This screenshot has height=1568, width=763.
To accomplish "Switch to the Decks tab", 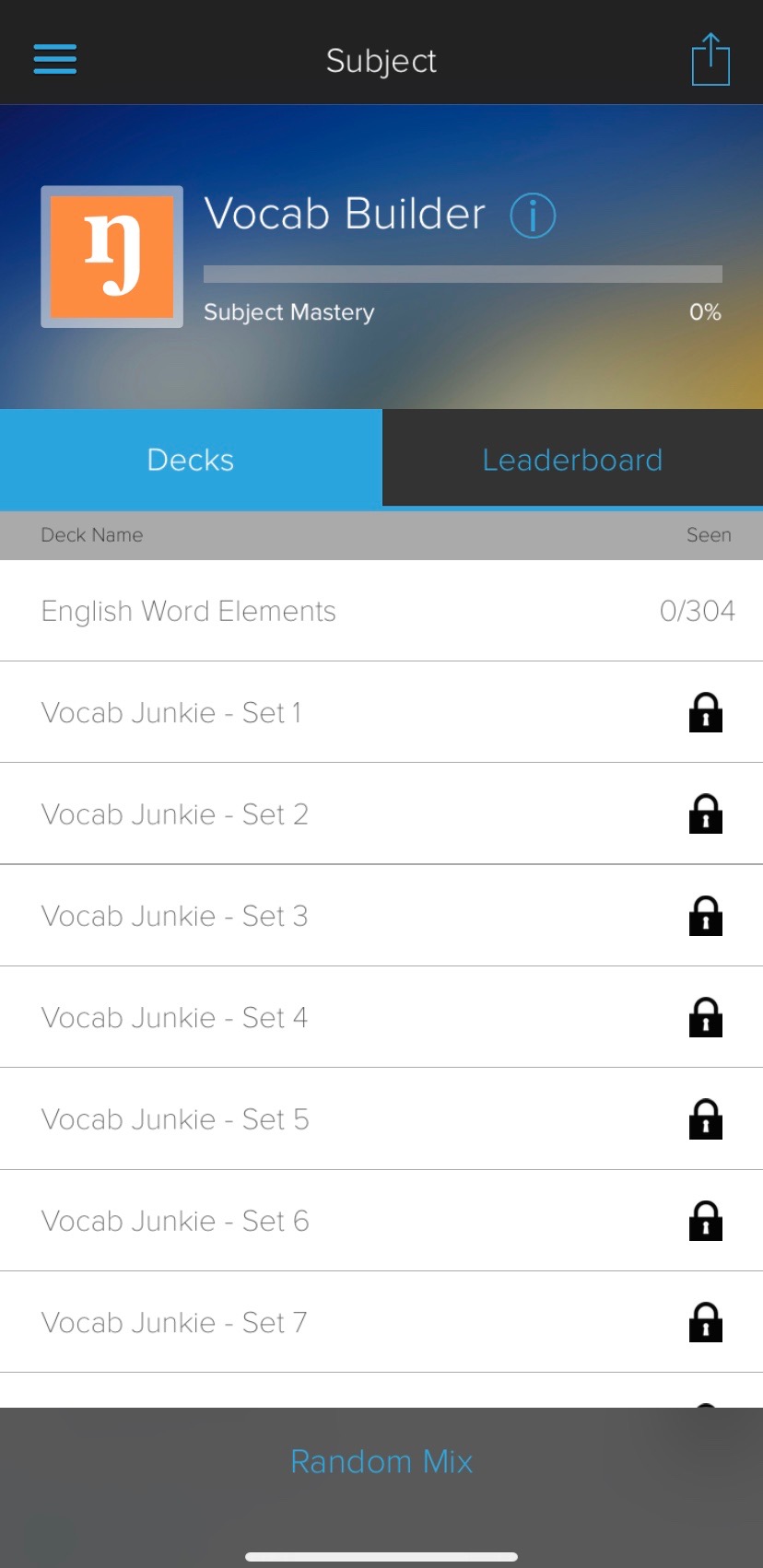I will [x=191, y=459].
